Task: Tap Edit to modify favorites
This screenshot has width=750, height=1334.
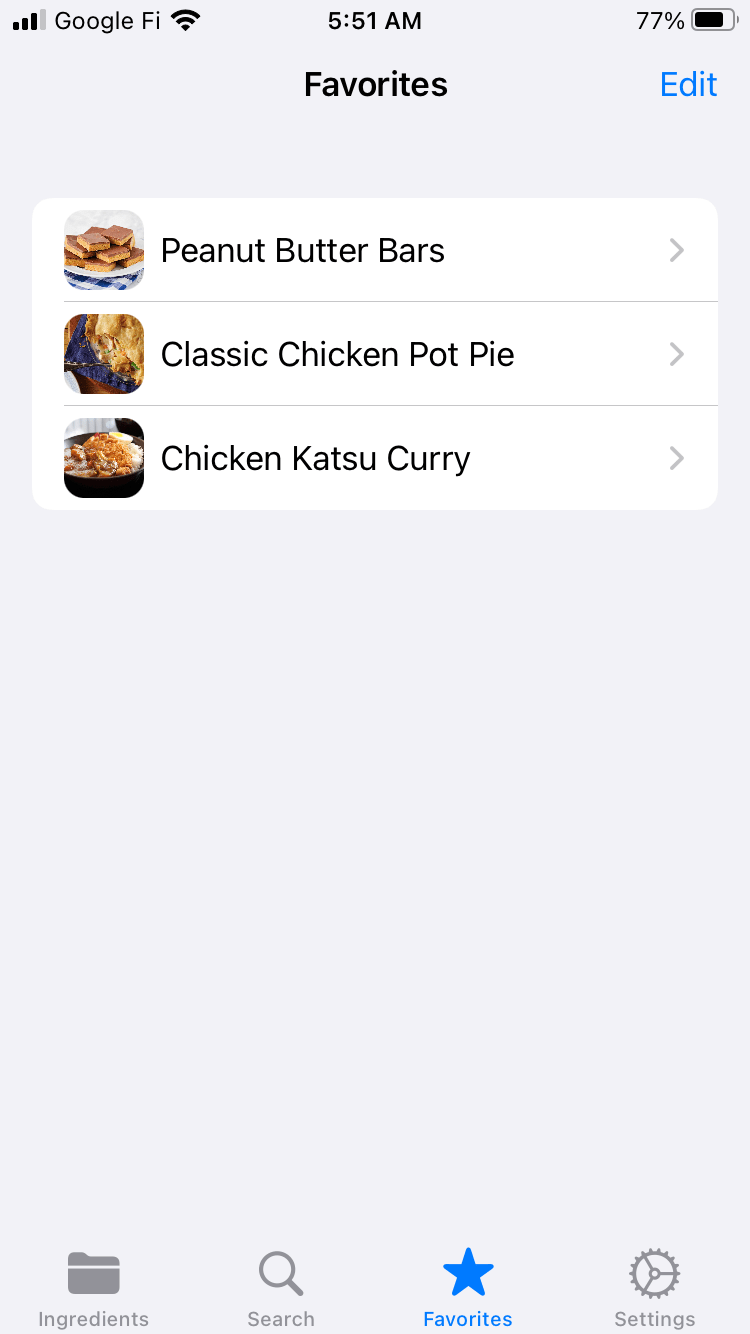Action: pyautogui.click(x=688, y=85)
